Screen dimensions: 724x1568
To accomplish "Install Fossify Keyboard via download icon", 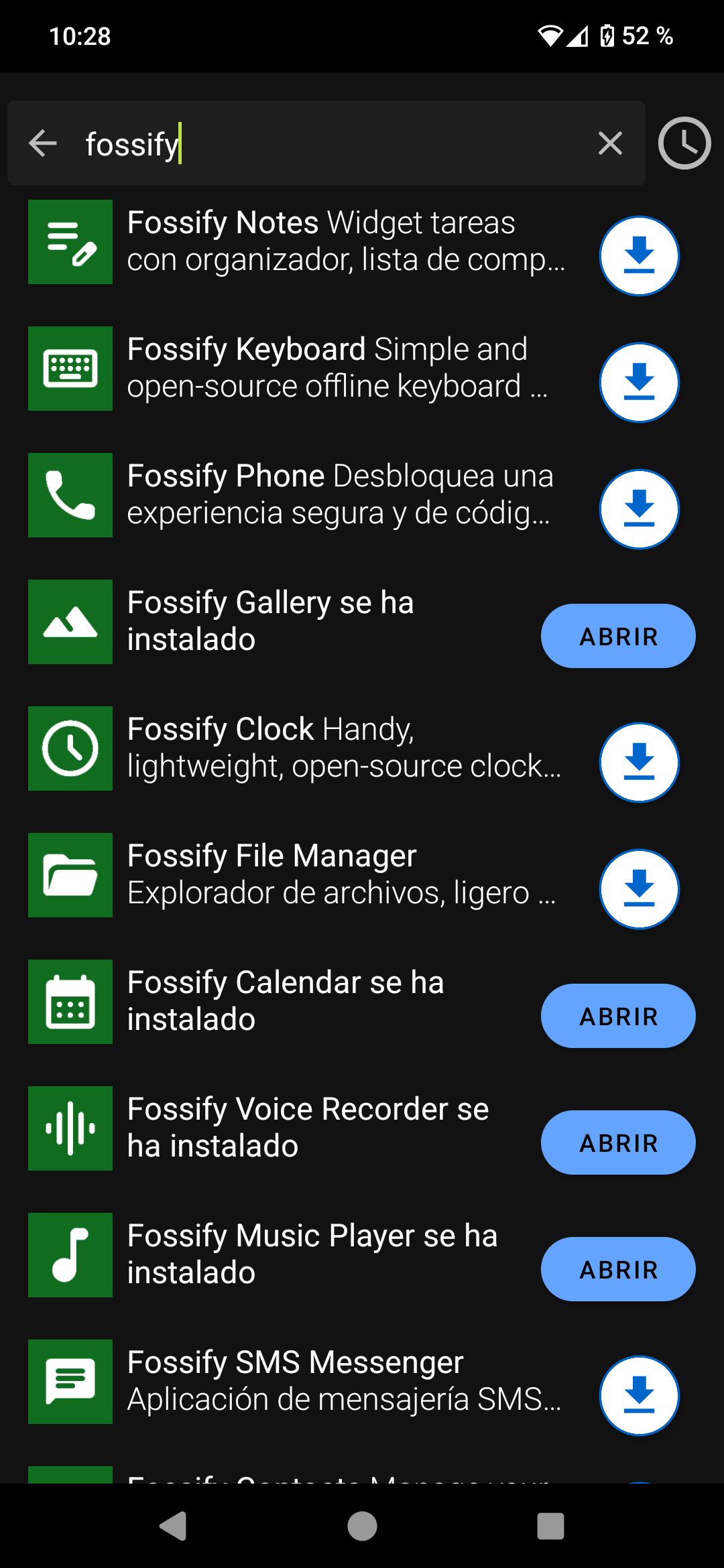I will tap(639, 383).
